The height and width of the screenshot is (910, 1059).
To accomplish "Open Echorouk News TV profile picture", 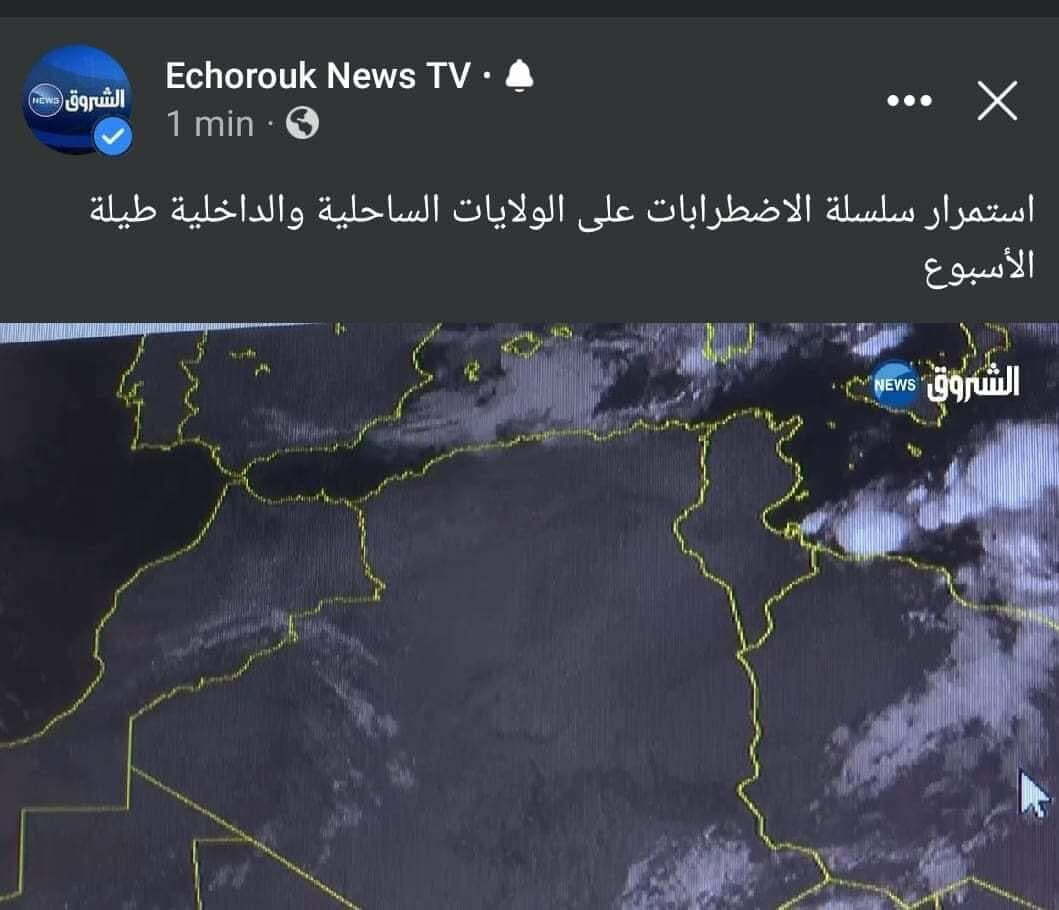I will pyautogui.click(x=77, y=100).
